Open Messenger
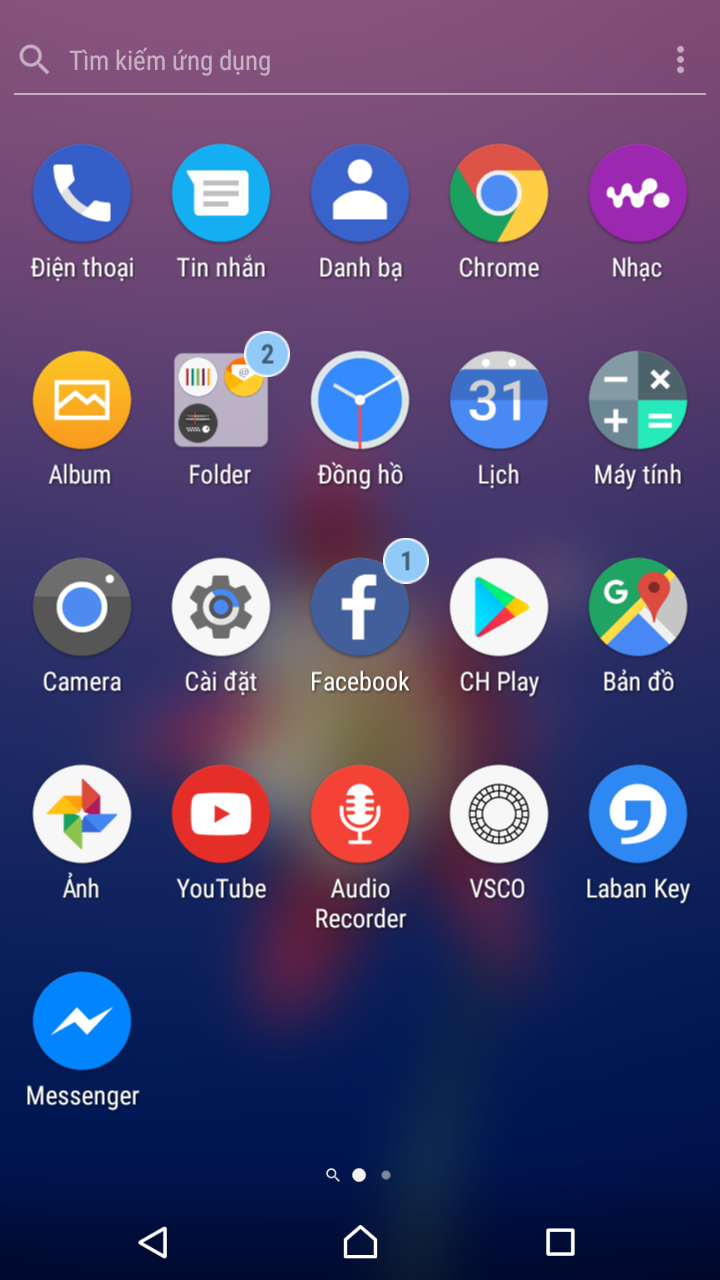The height and width of the screenshot is (1280, 720). pyautogui.click(x=82, y=1021)
